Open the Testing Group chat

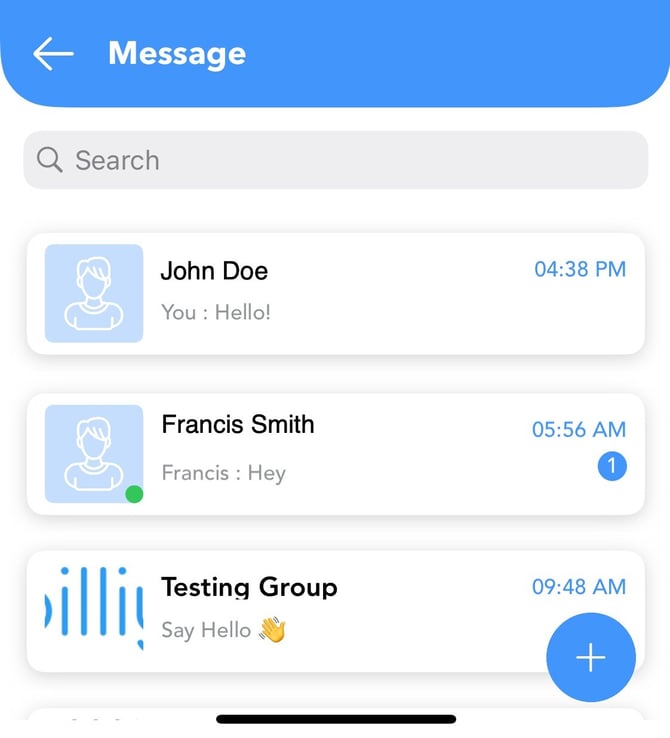[x=300, y=609]
